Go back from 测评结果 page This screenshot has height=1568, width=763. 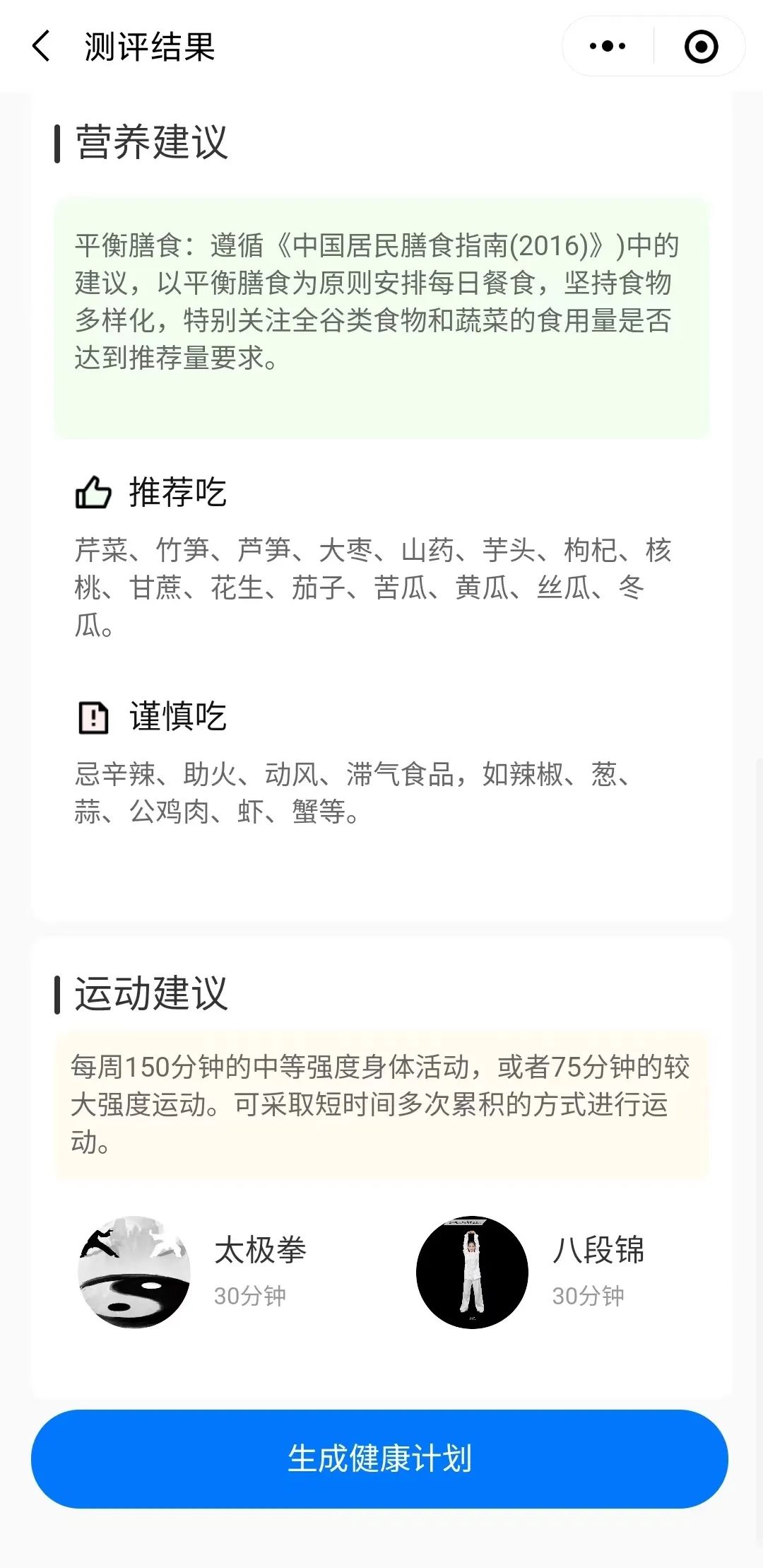pyautogui.click(x=42, y=47)
